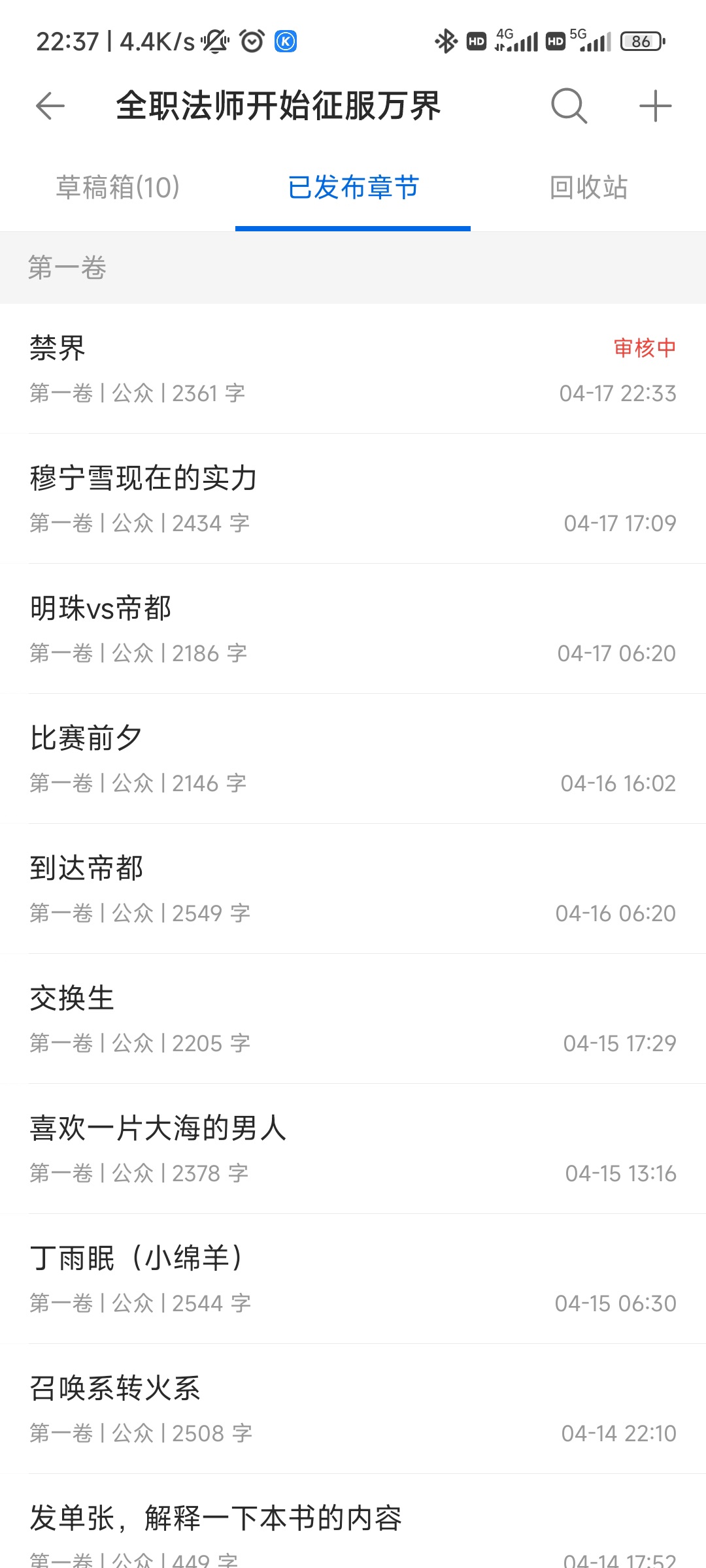The width and height of the screenshot is (706, 1568).
Task: Open the chapter 禁界 under review
Action: pos(353,368)
